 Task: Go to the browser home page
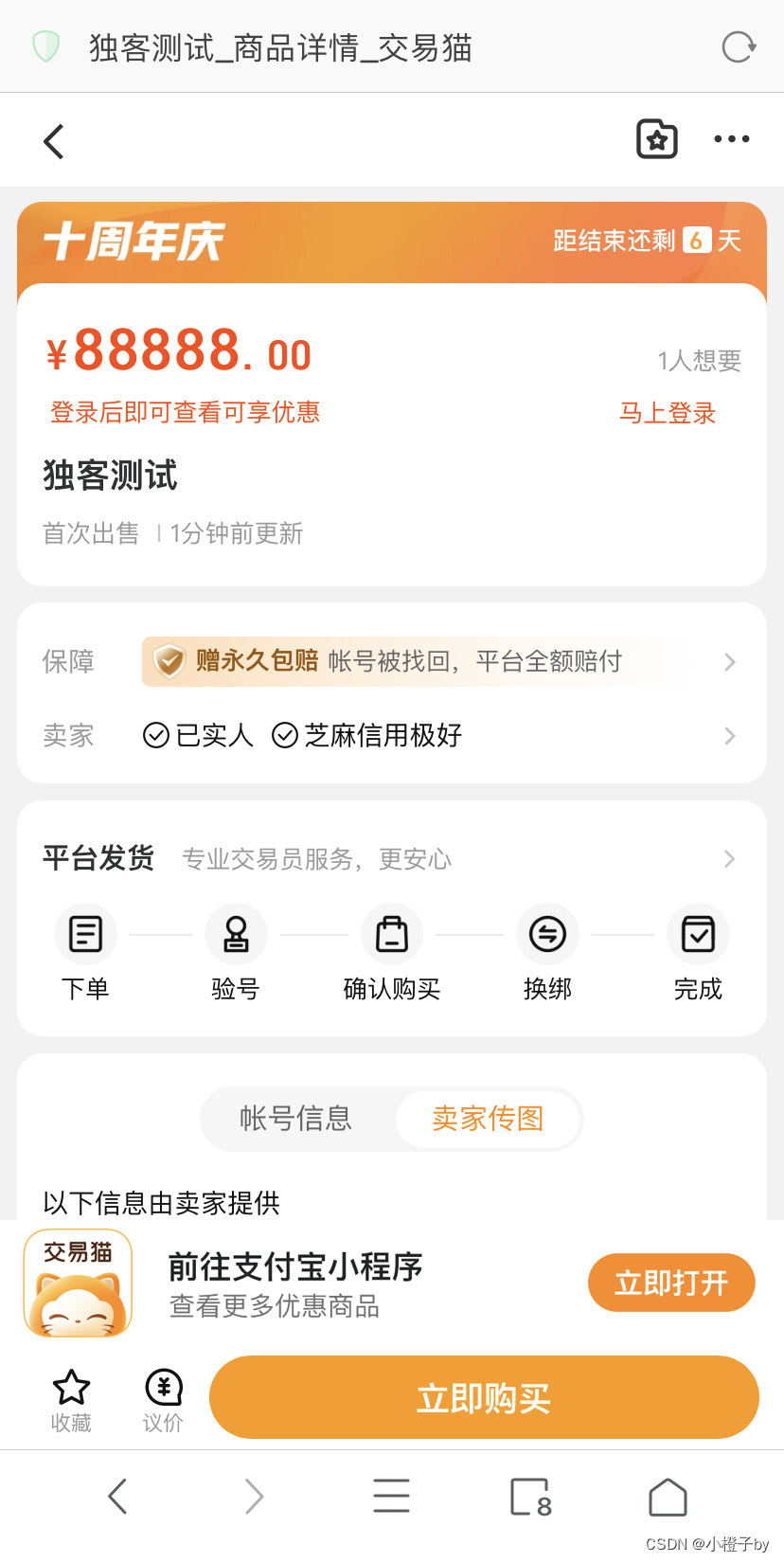668,1497
